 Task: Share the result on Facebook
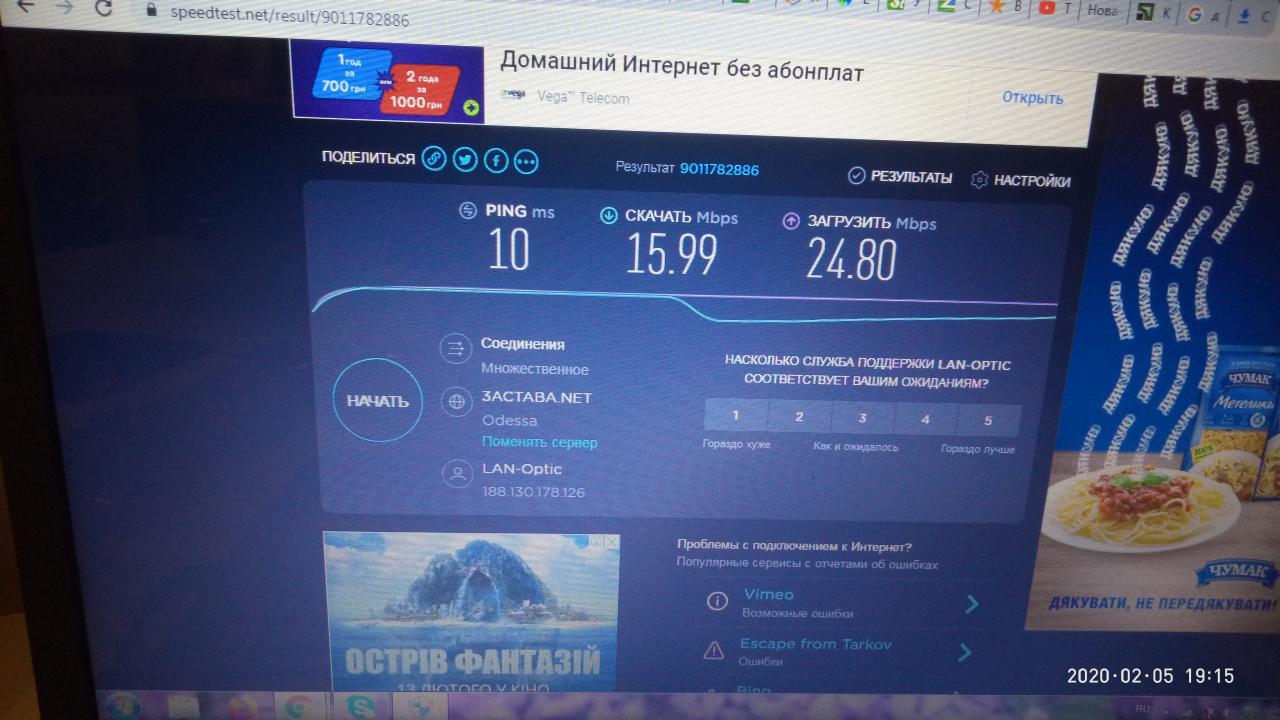point(496,160)
